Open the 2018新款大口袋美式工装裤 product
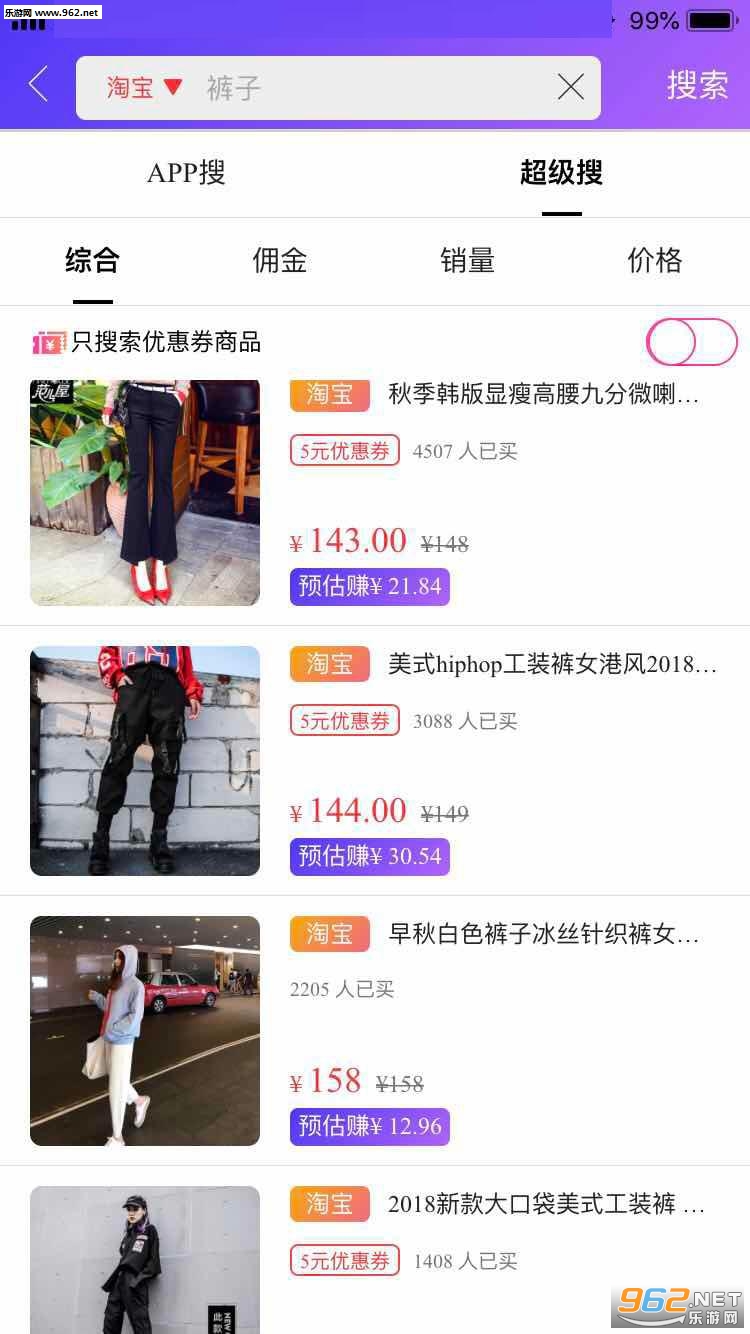The image size is (750, 1334). point(546,1205)
